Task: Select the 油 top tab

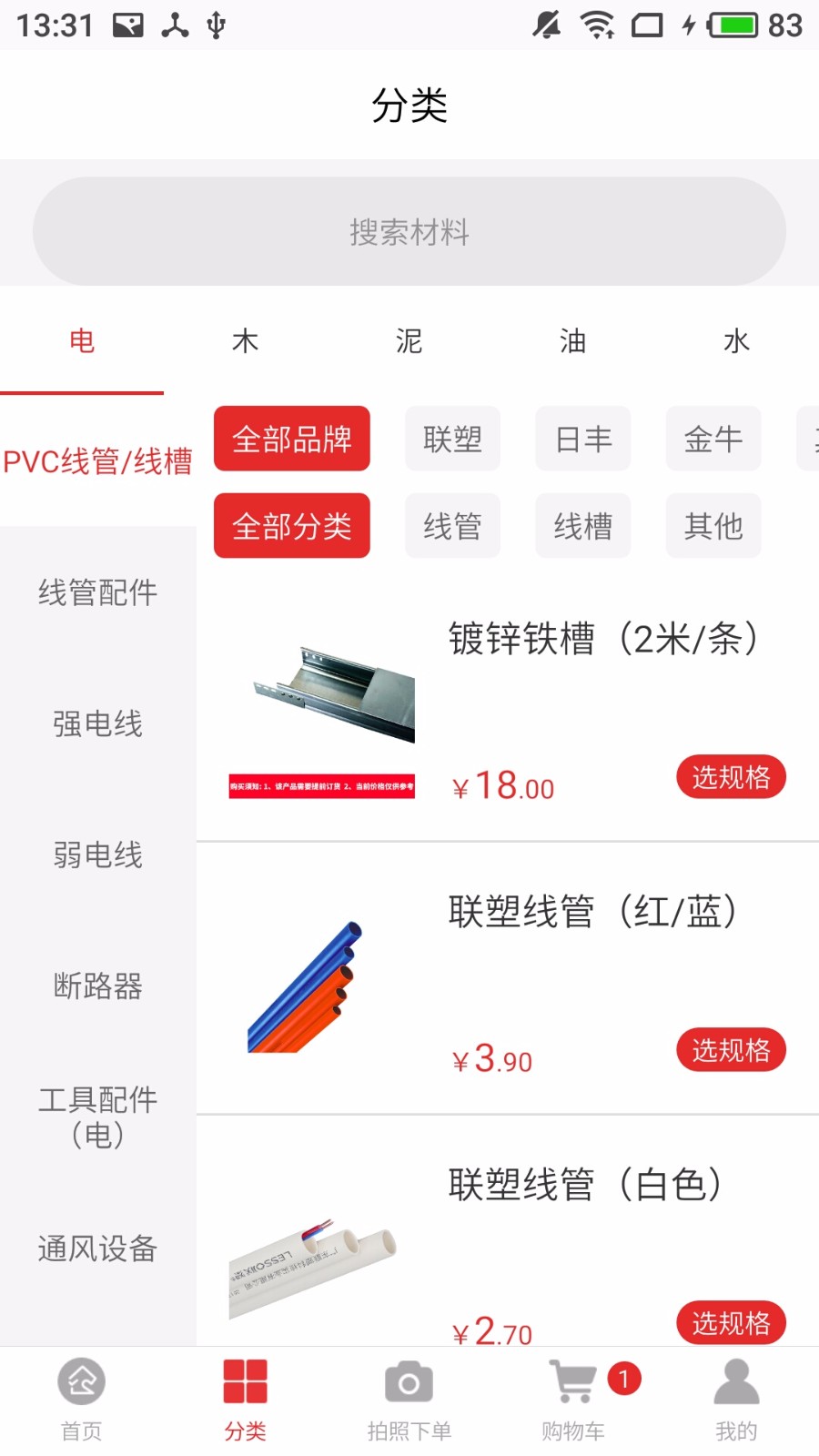Action: point(572,341)
